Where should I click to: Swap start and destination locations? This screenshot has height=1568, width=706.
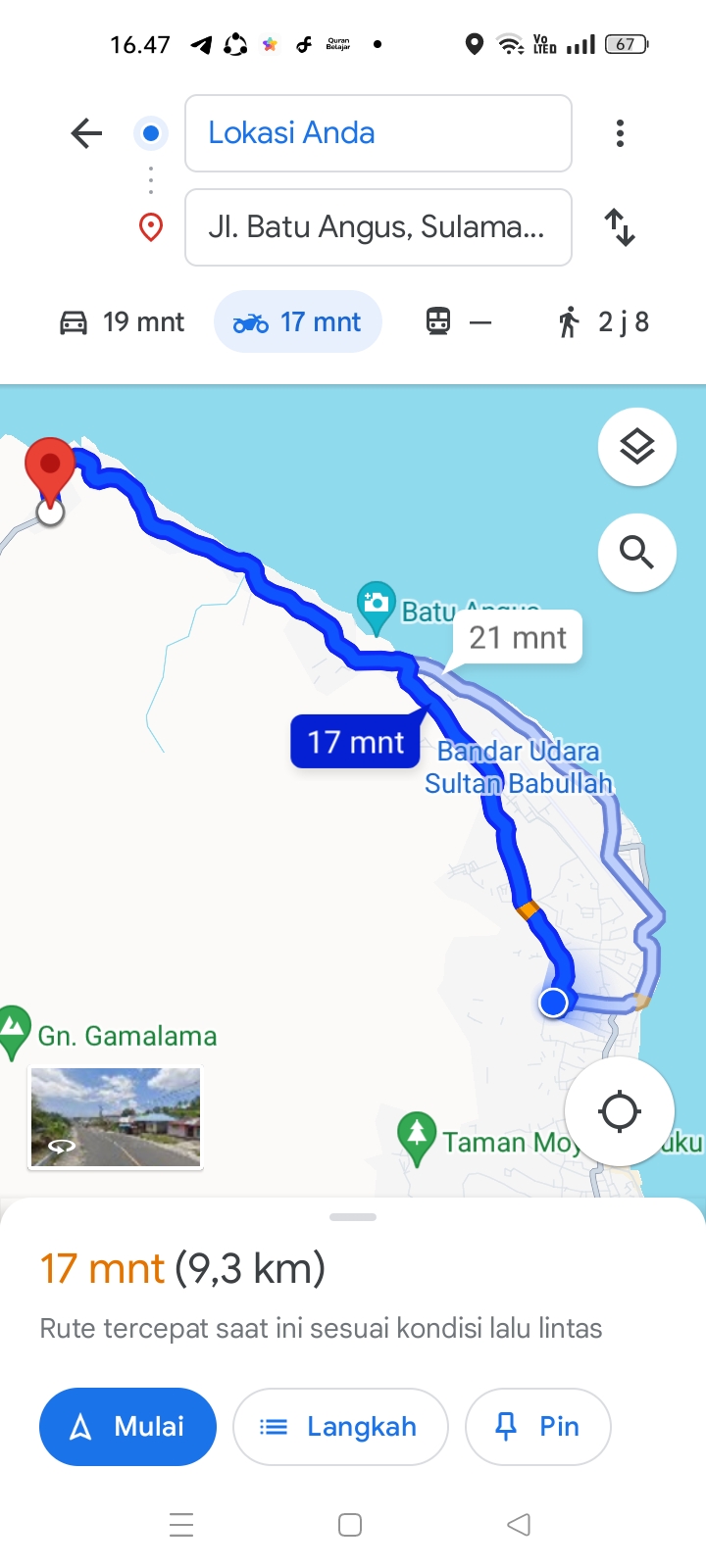pyautogui.click(x=620, y=227)
